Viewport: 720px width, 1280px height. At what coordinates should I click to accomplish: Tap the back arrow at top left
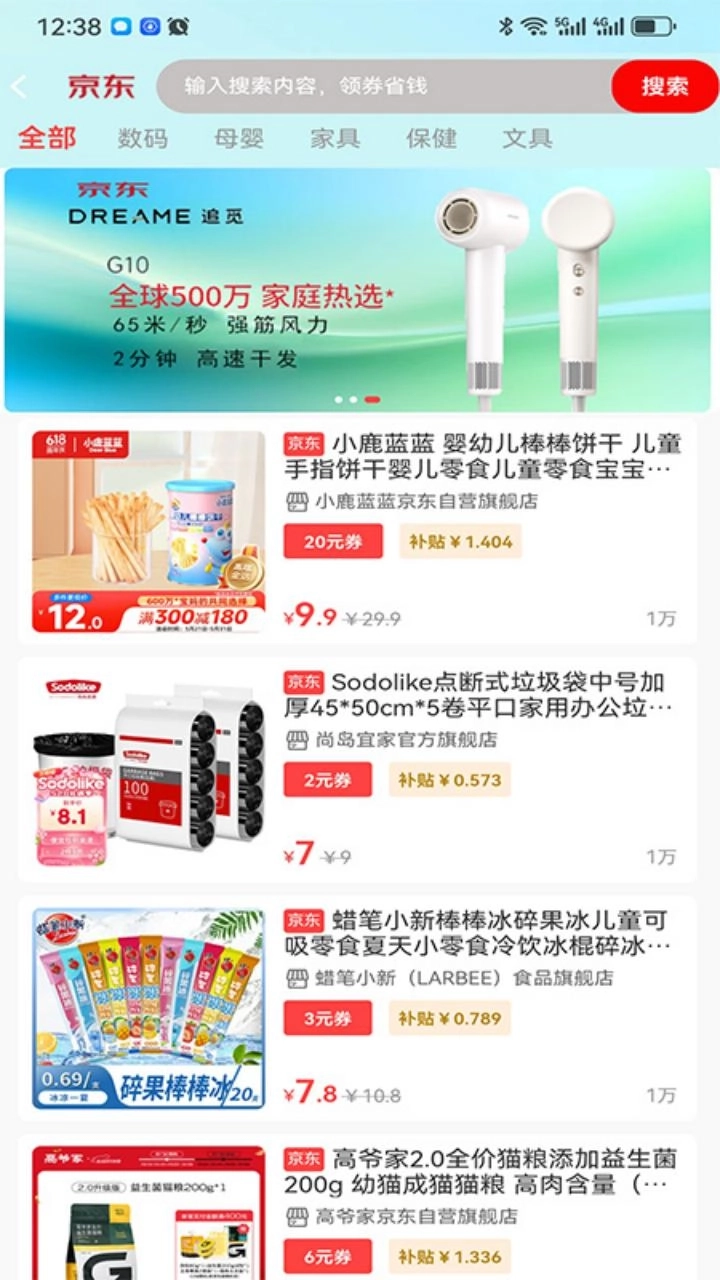click(x=18, y=88)
